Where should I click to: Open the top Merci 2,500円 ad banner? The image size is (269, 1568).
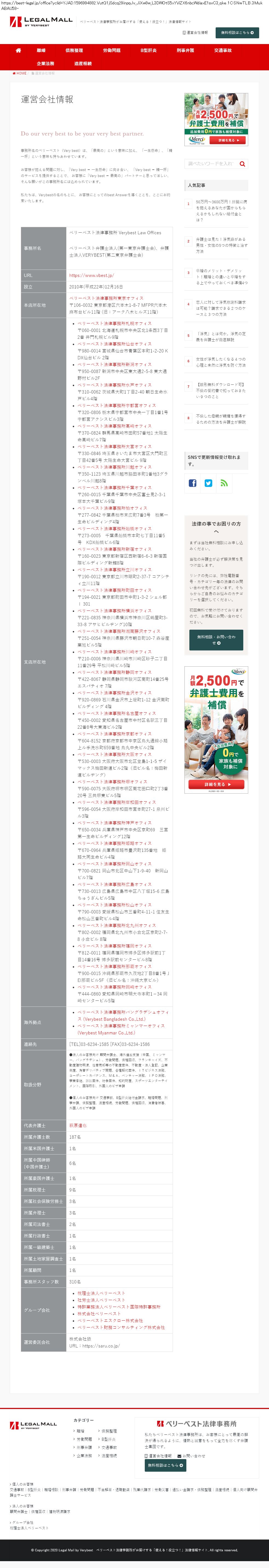tap(216, 119)
